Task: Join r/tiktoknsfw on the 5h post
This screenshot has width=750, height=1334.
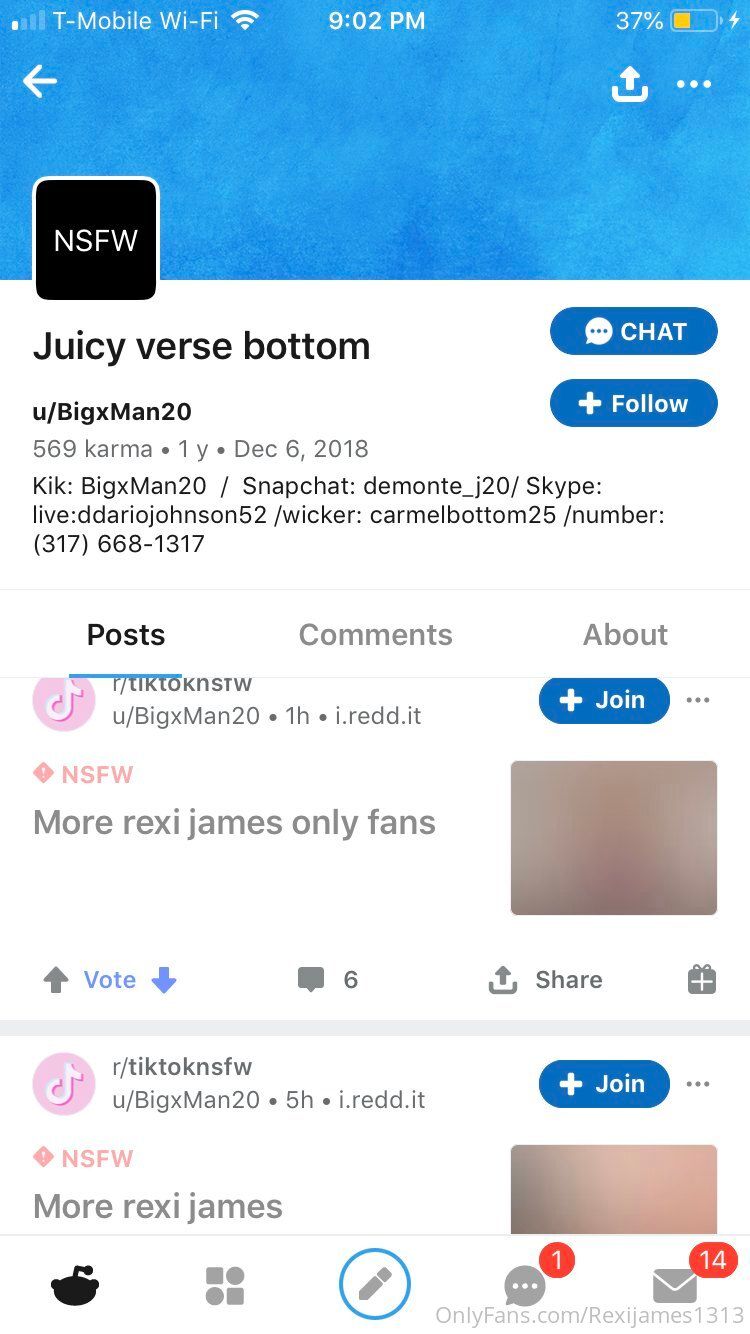Action: coord(604,1084)
